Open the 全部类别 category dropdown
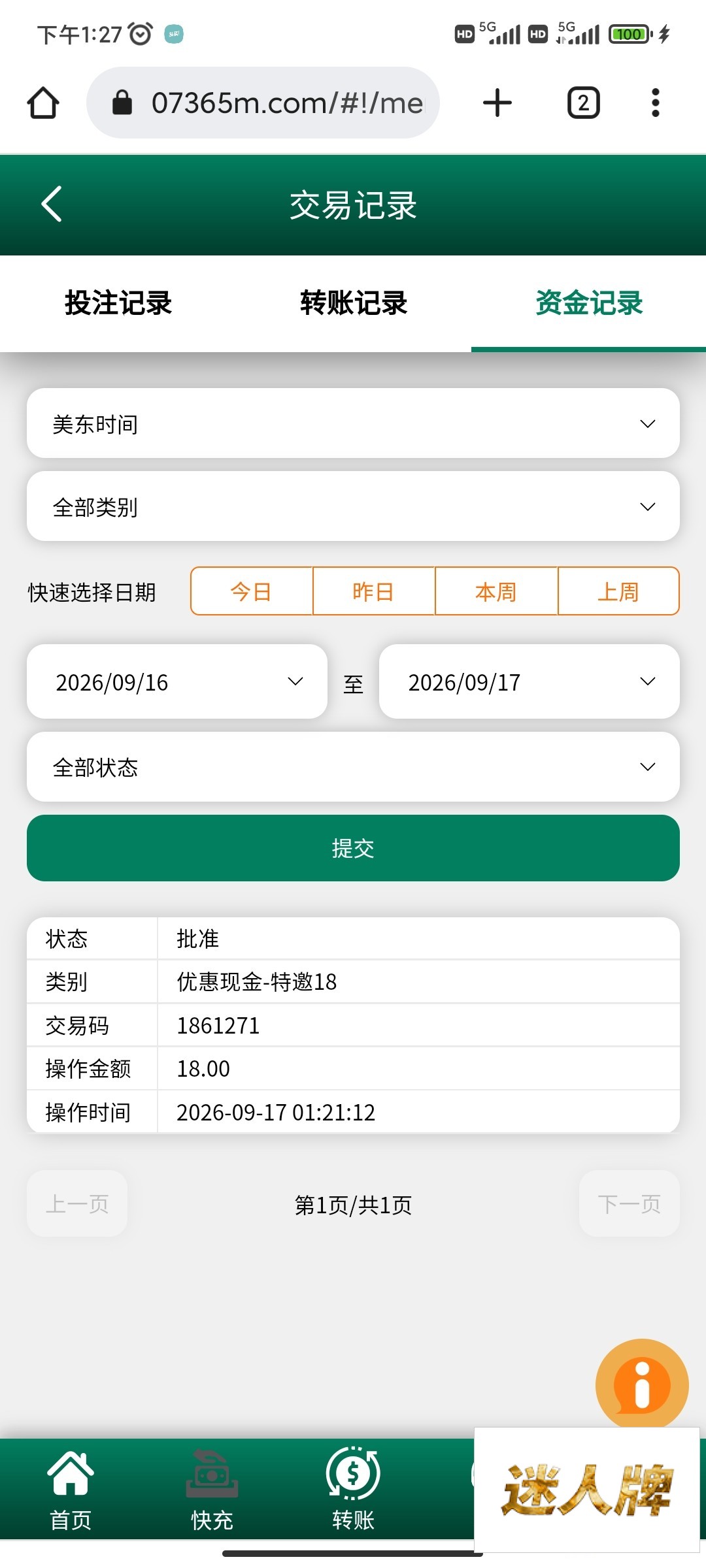The width and height of the screenshot is (706, 1568). tap(353, 506)
